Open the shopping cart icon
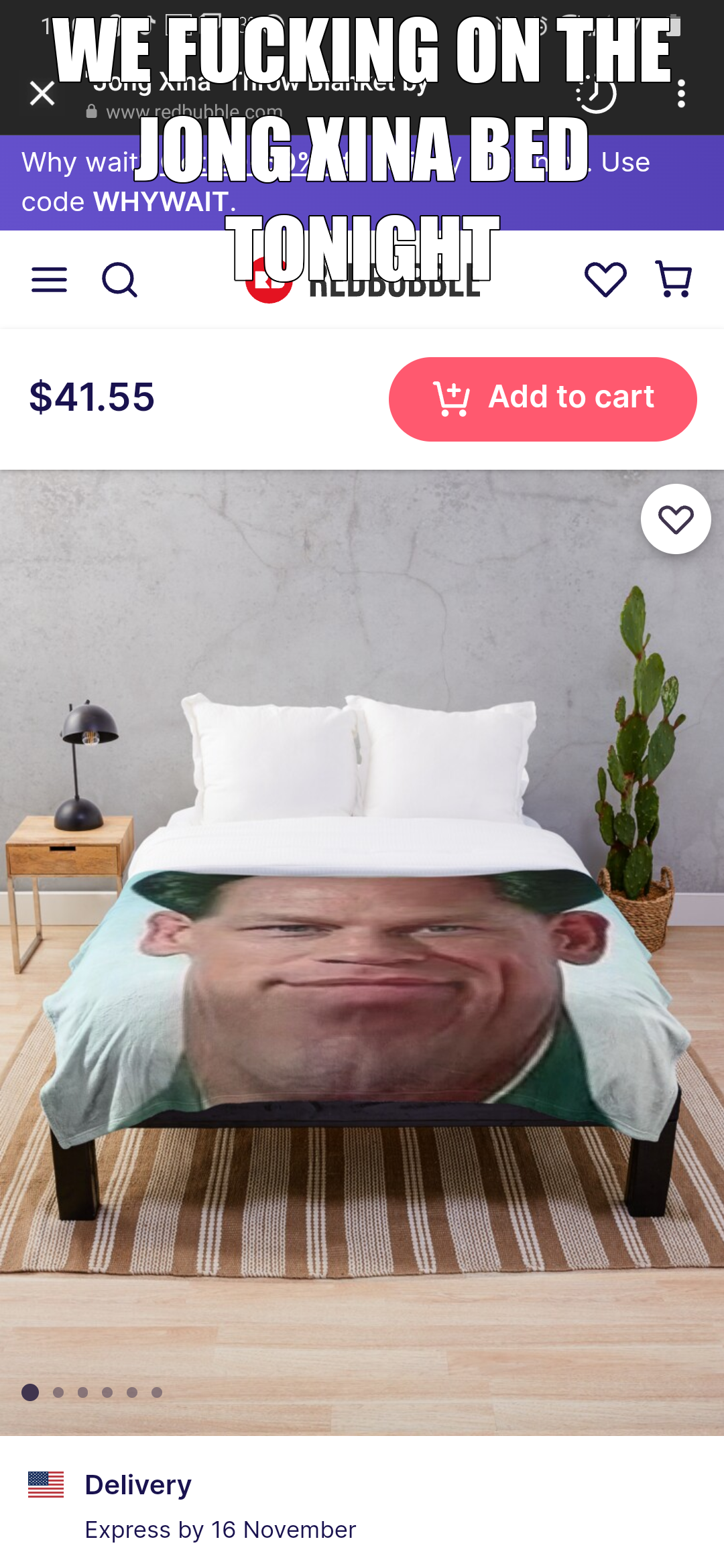Screen dimensions: 724x1568 674,279
